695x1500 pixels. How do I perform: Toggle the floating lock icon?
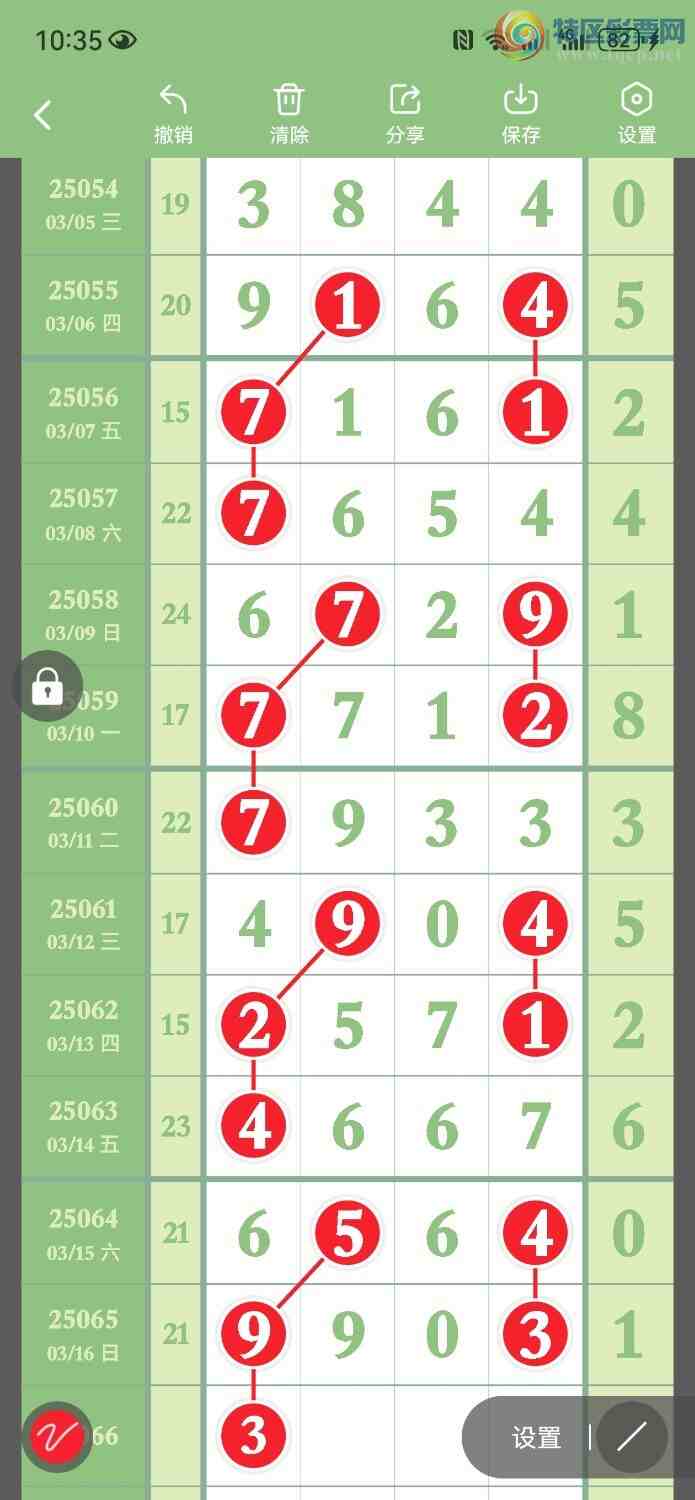(x=47, y=686)
